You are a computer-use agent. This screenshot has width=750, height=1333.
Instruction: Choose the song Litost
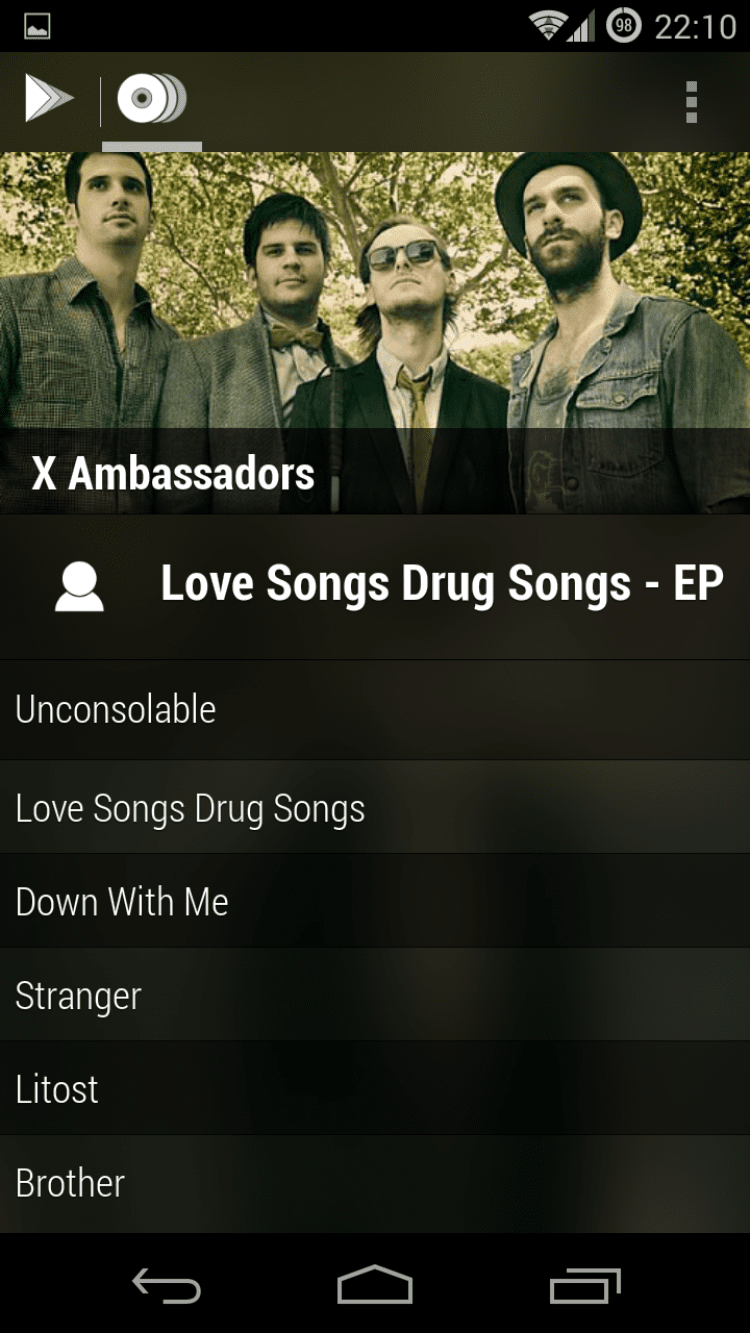click(374, 1088)
